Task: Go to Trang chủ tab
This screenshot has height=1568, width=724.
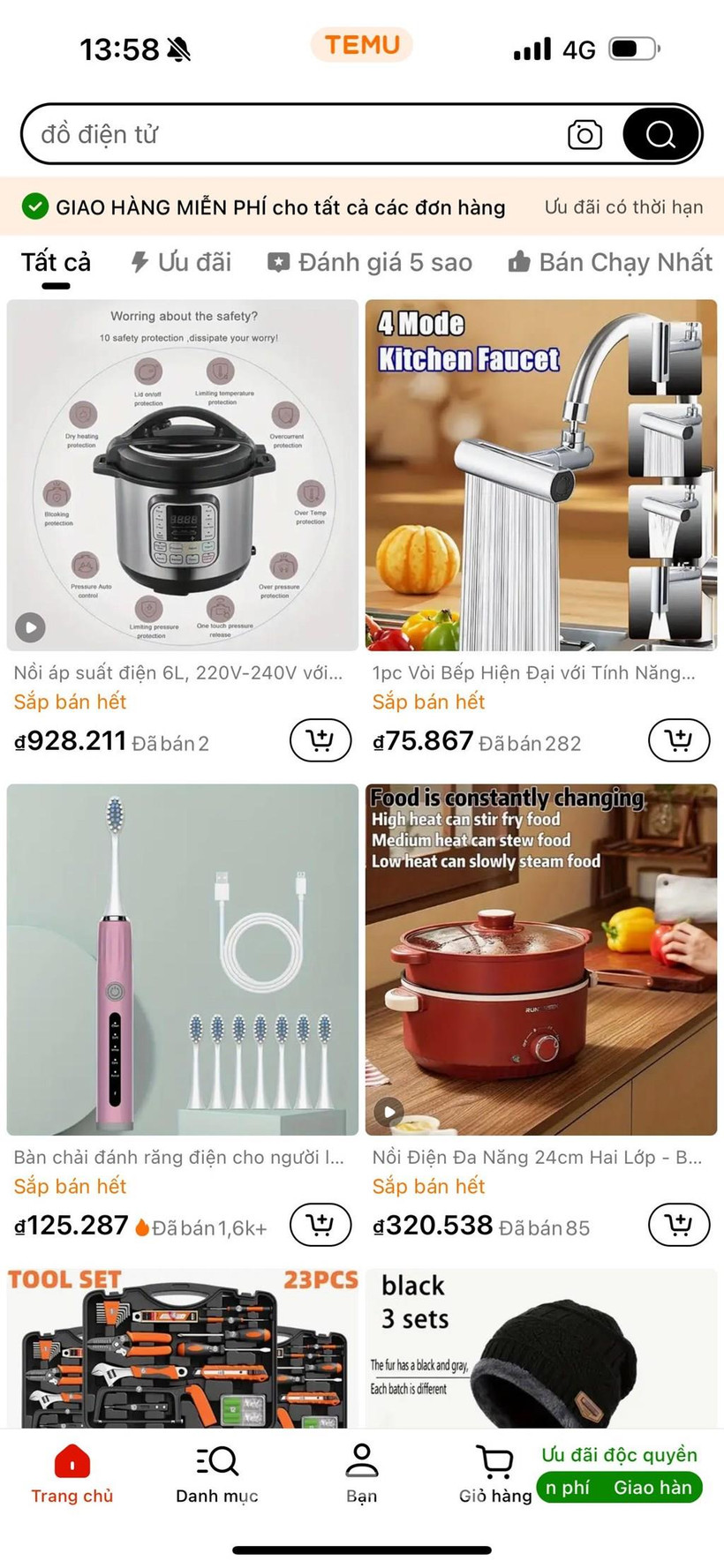Action: click(x=72, y=1474)
